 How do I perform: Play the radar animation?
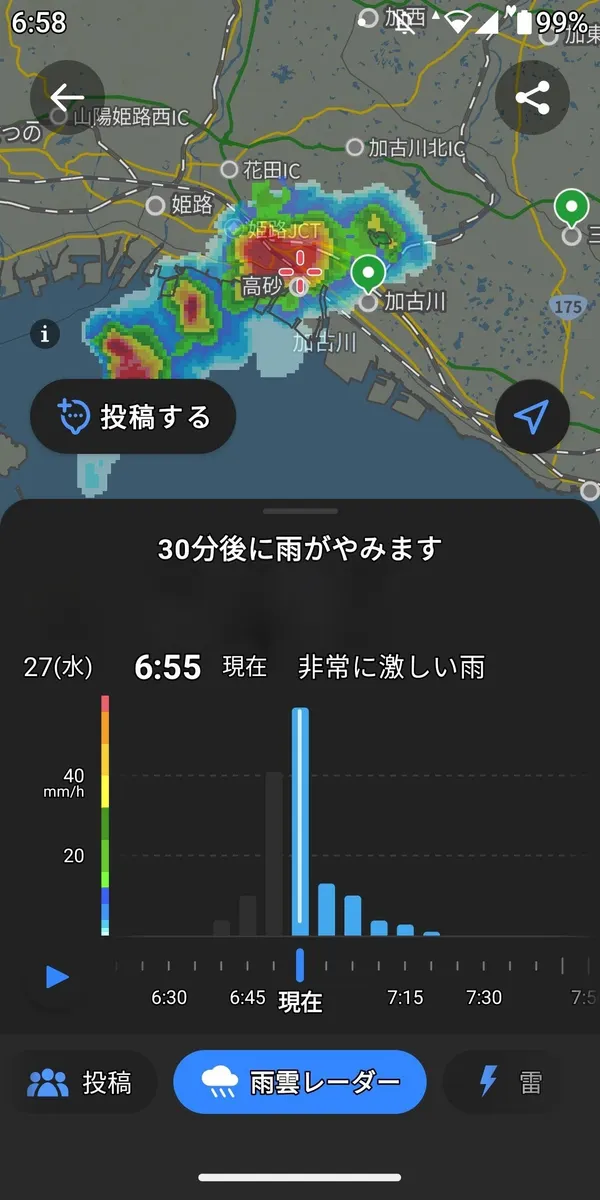(57, 976)
